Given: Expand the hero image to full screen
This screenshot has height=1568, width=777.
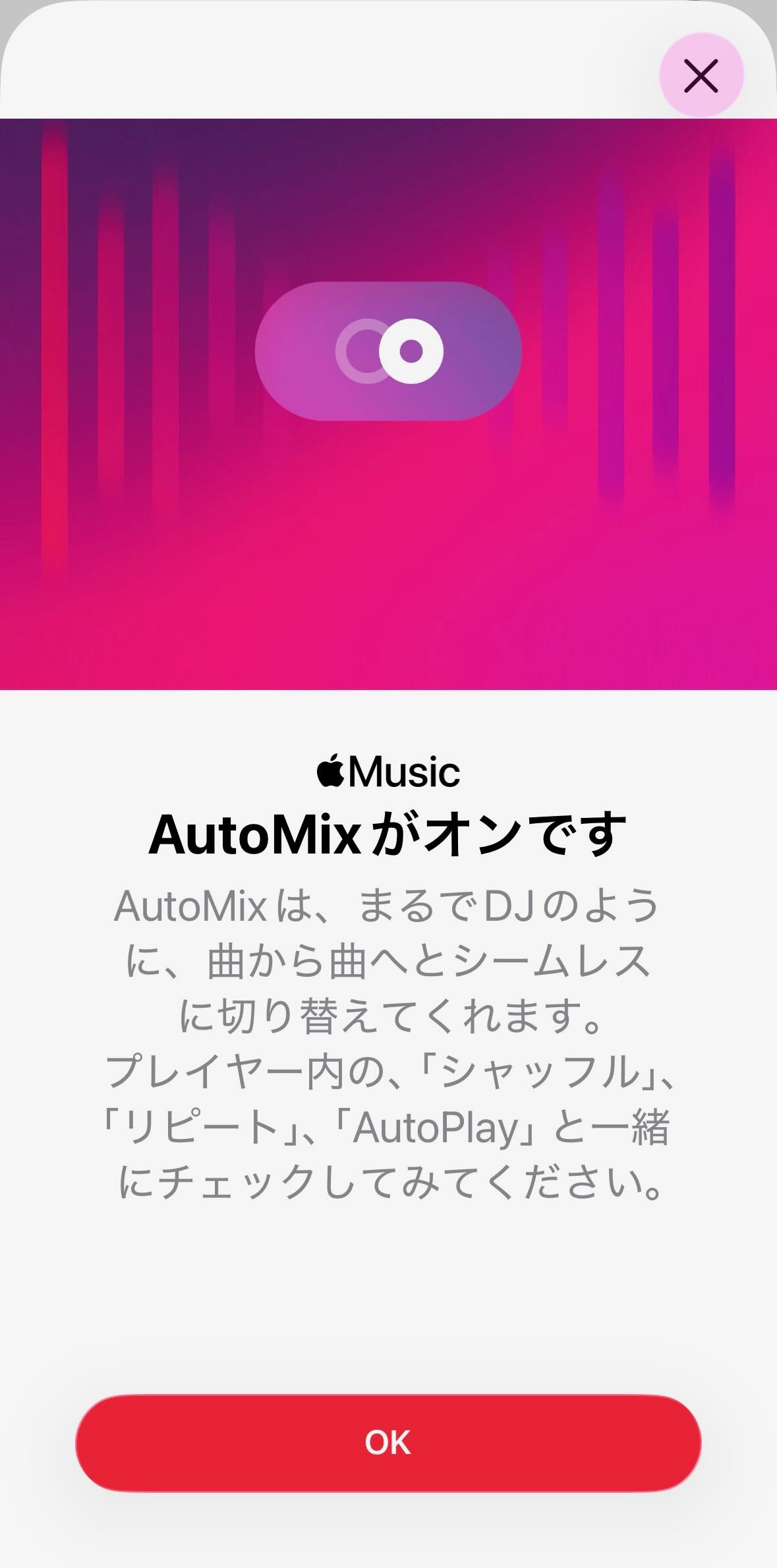Looking at the screenshot, I should (x=389, y=402).
